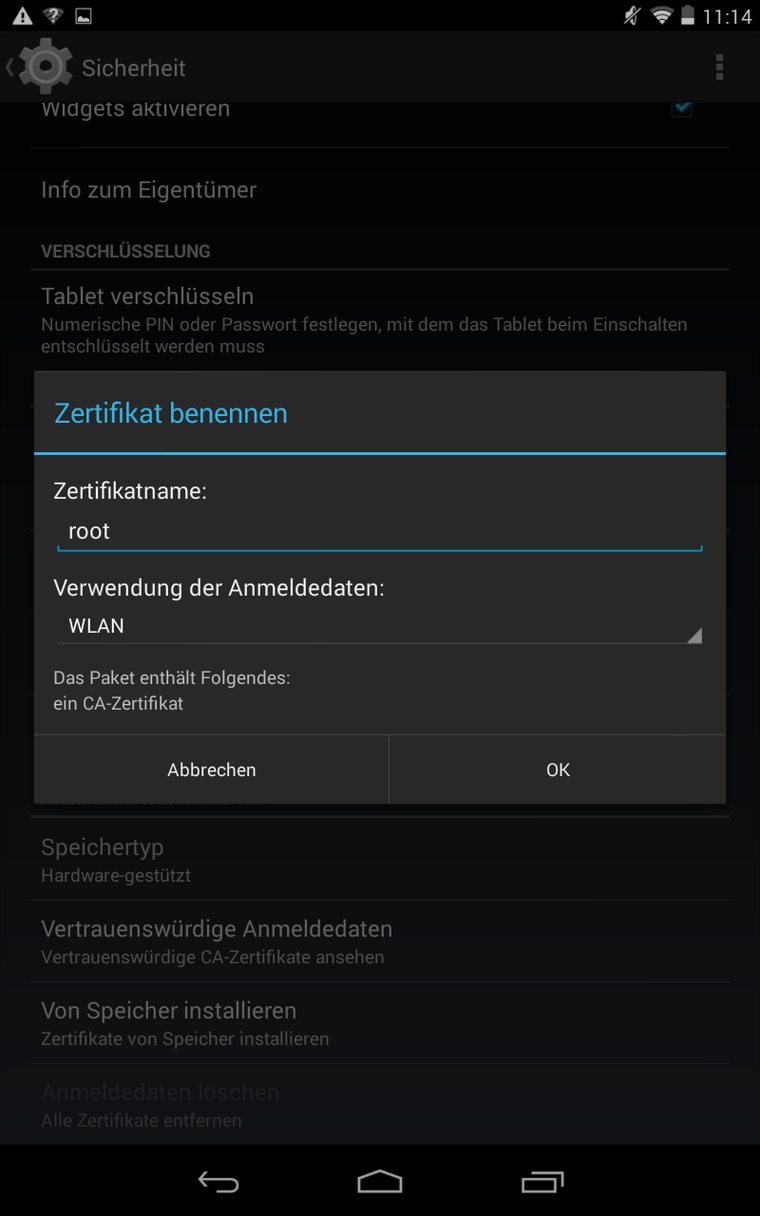Confirm the certificate name with OK
Screen dimensions: 760x1216
coord(558,769)
